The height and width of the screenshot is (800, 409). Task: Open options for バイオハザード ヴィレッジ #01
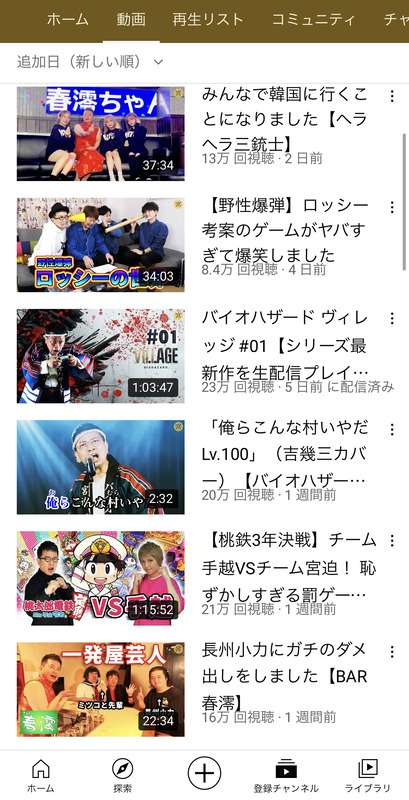click(392, 318)
